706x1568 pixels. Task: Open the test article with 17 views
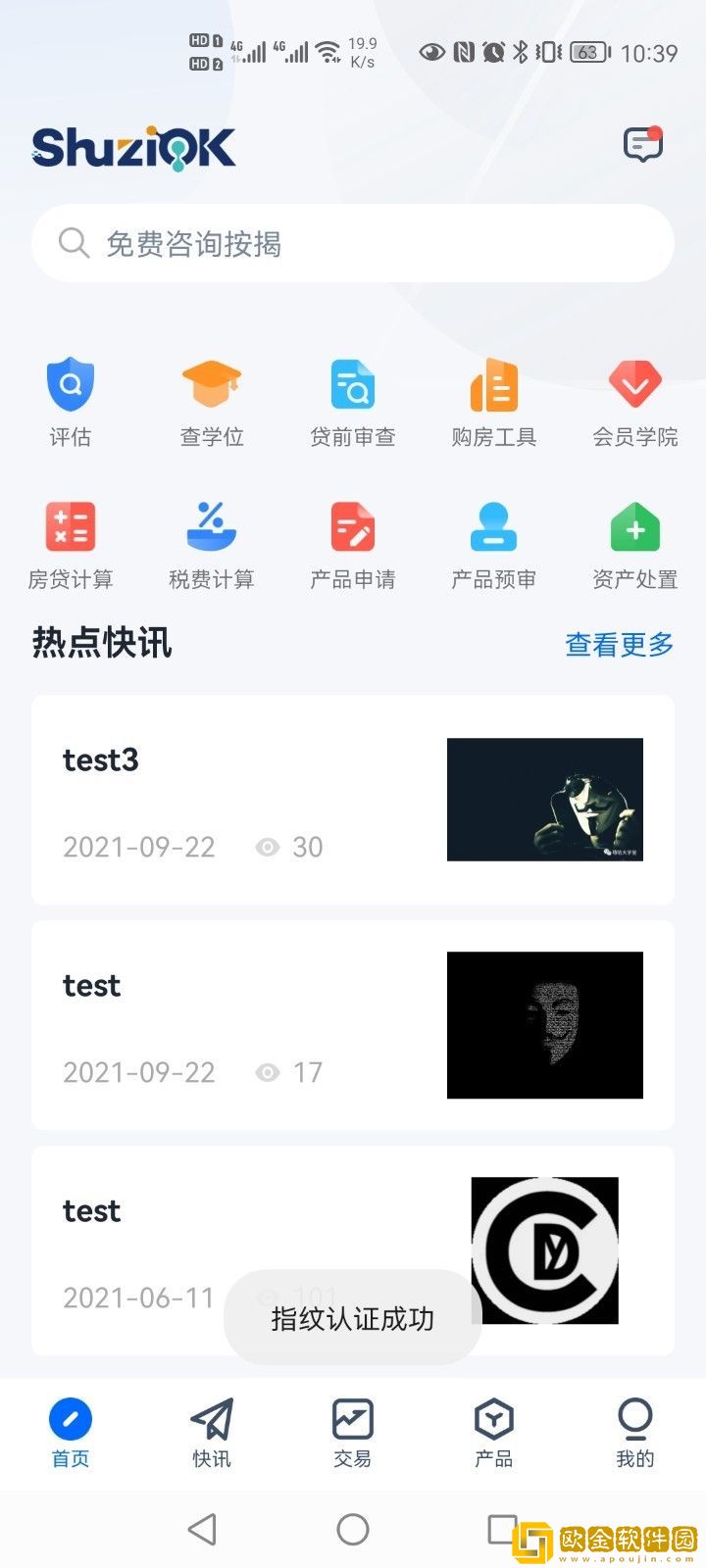353,1025
